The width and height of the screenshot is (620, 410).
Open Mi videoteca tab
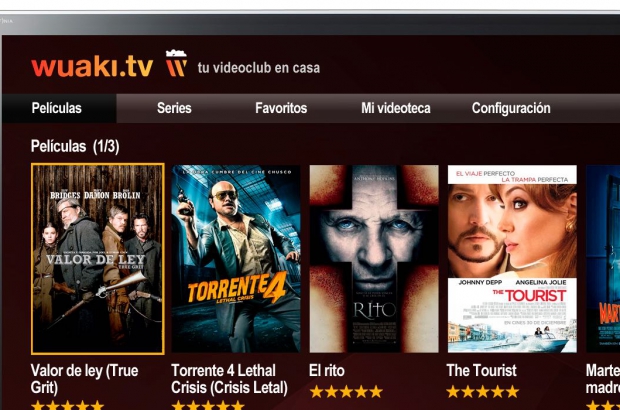tap(394, 108)
